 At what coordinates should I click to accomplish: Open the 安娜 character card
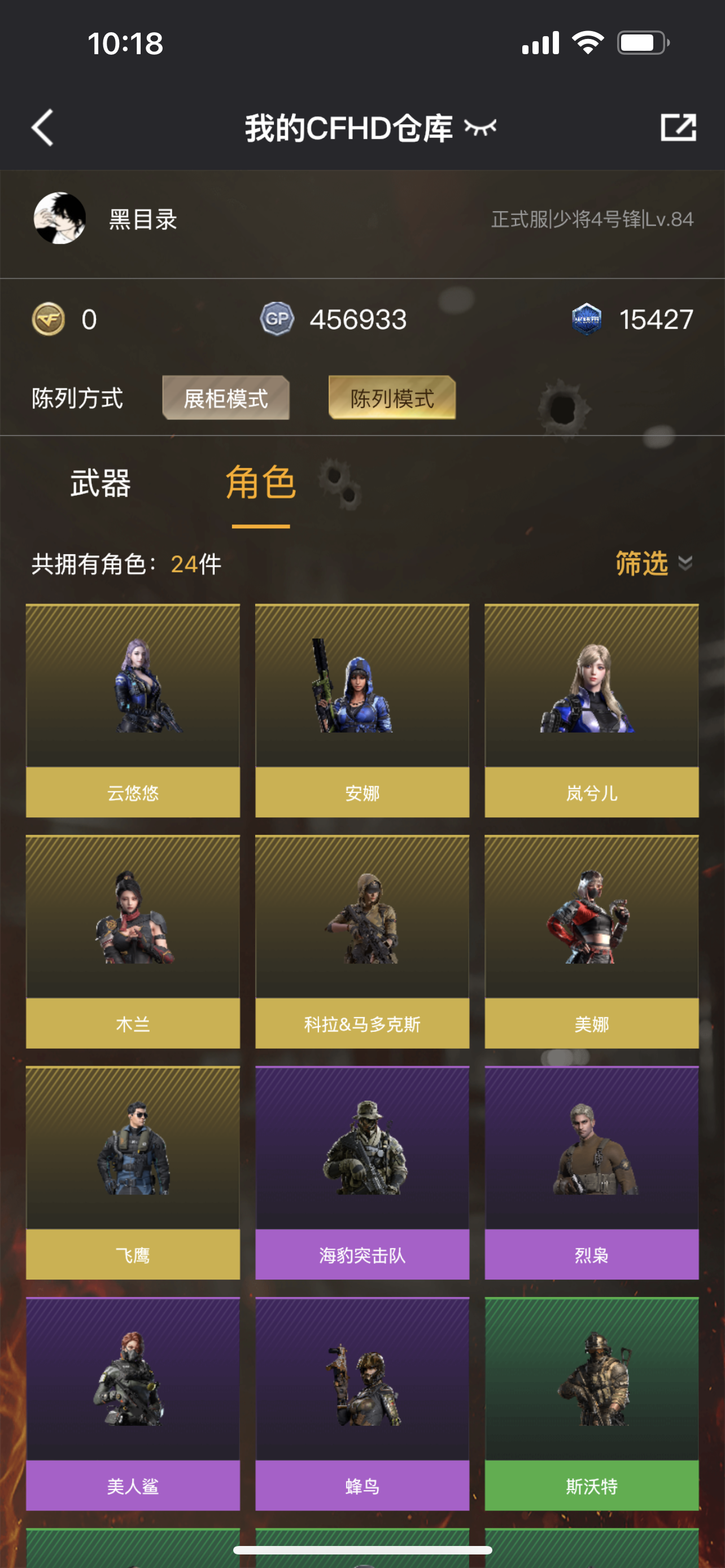(x=362, y=711)
